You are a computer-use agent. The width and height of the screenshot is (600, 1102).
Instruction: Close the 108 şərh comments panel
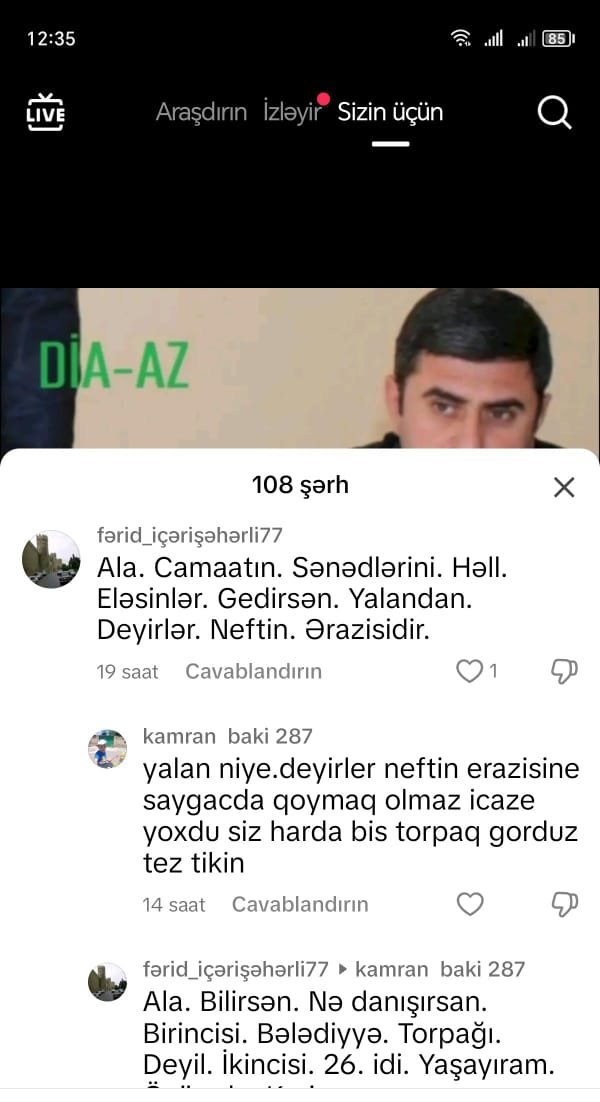point(564,487)
